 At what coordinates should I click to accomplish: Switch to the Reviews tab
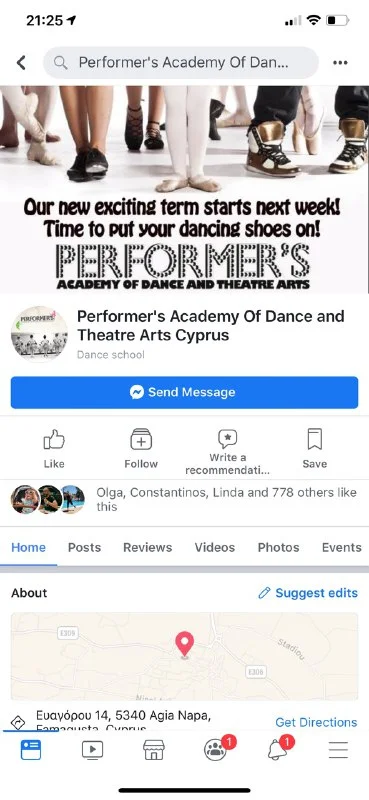click(147, 547)
